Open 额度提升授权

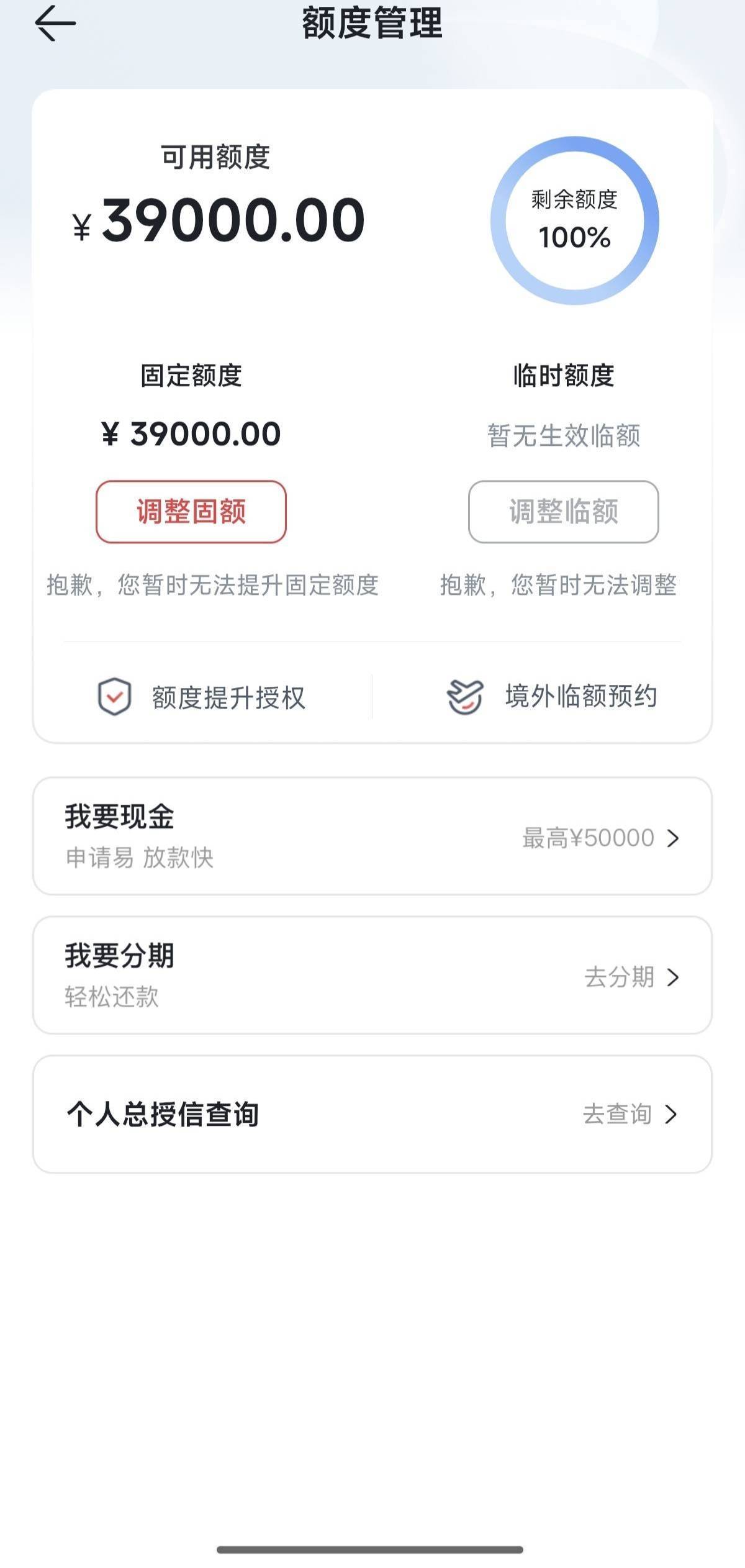tap(202, 697)
